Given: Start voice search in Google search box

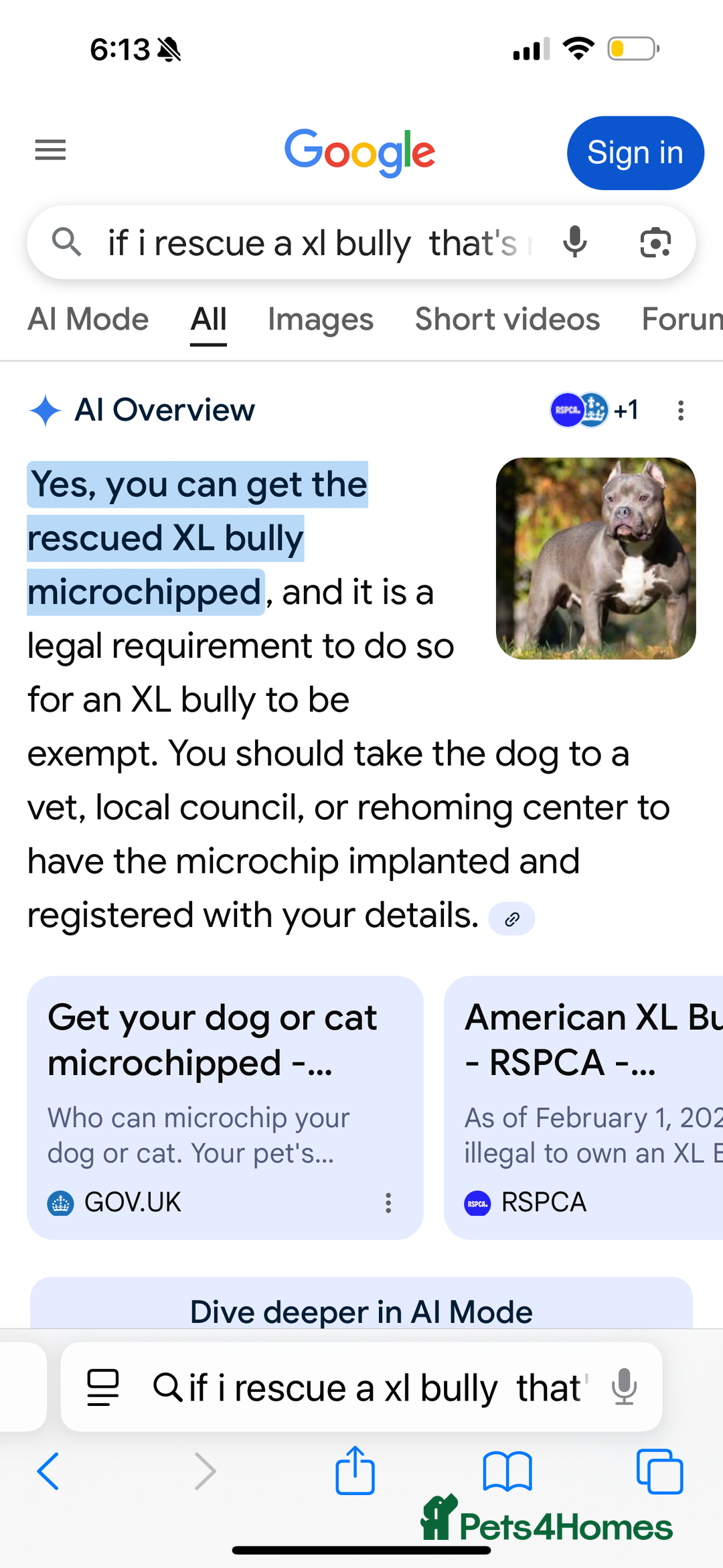Looking at the screenshot, I should (x=574, y=242).
